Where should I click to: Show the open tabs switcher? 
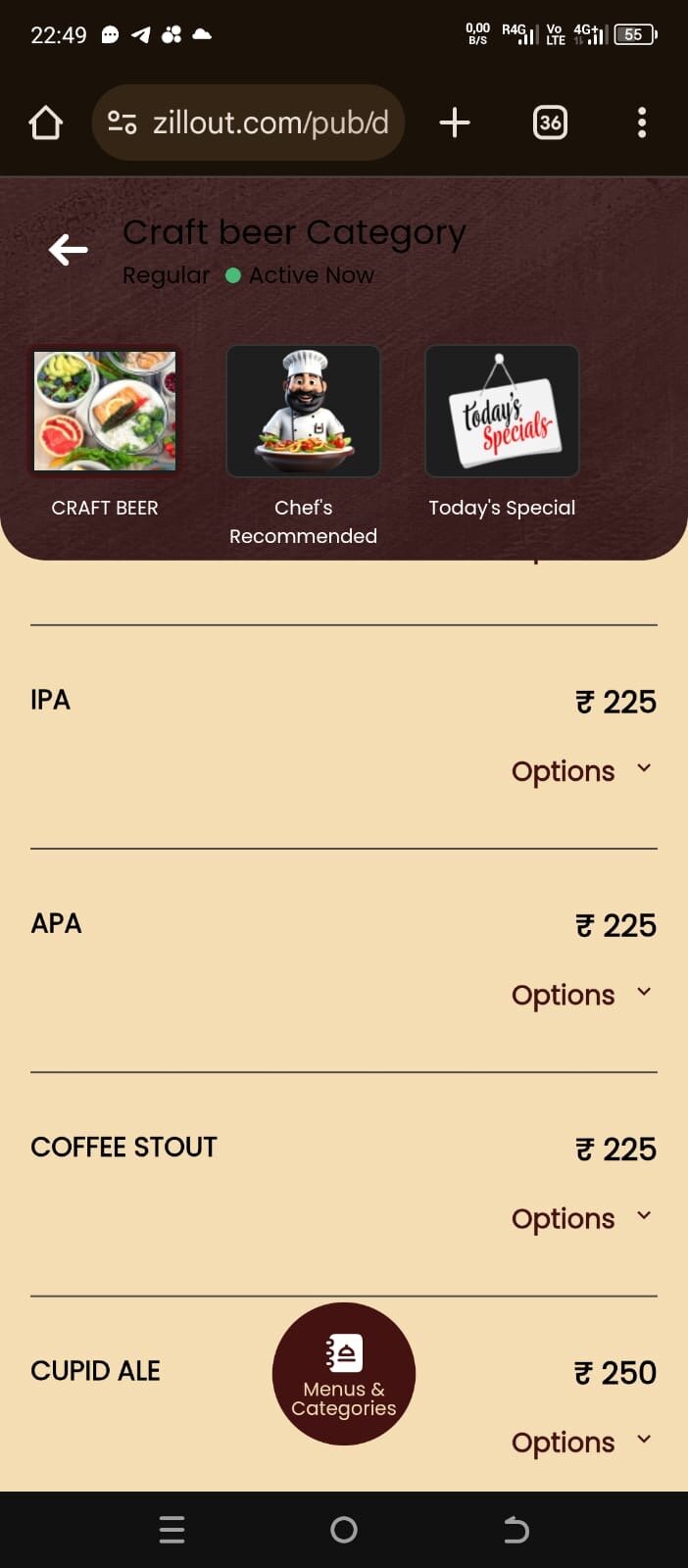coord(550,122)
